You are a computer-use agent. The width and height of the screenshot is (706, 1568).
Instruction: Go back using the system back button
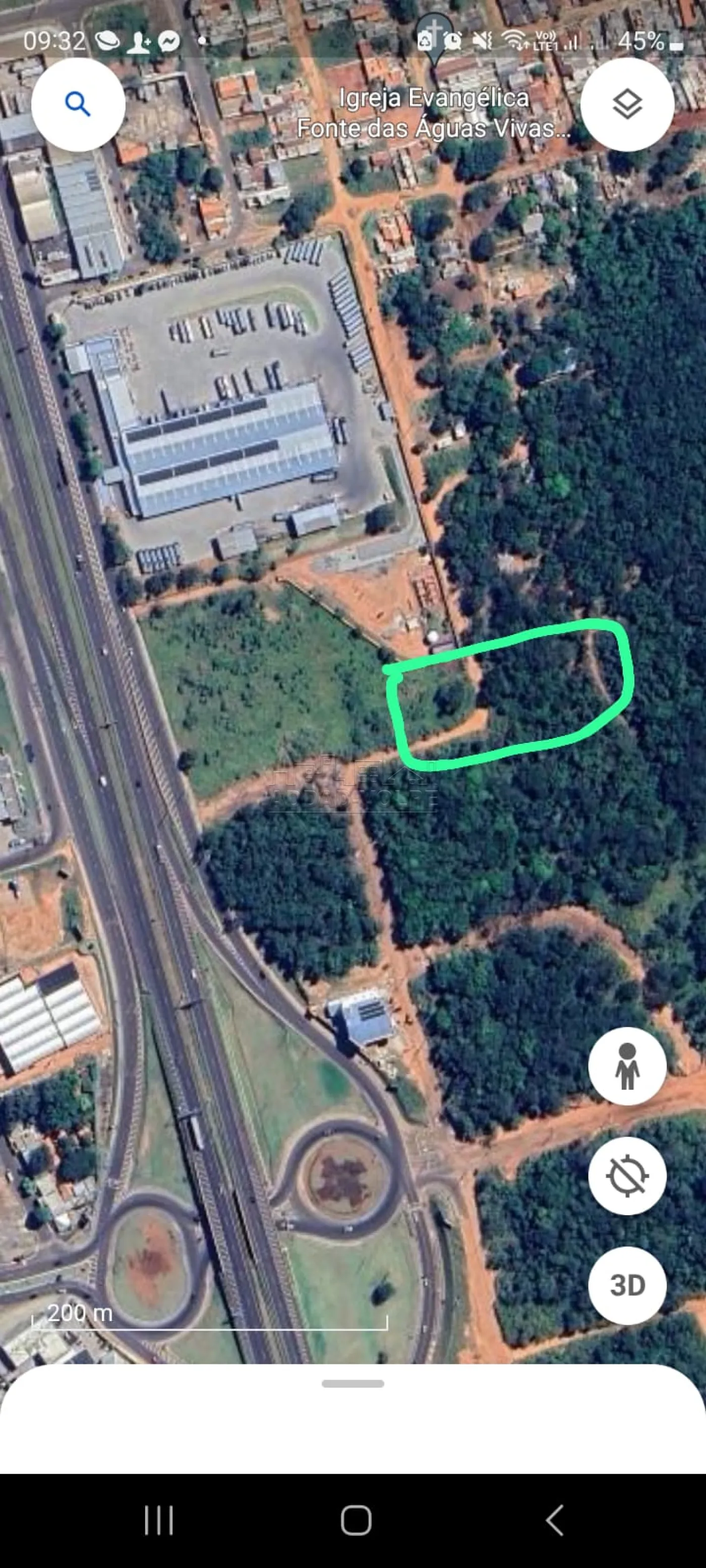point(554,1520)
